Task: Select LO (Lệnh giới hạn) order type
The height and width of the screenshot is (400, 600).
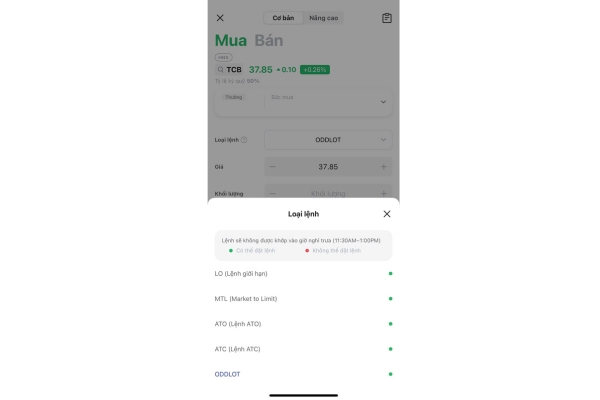Action: pyautogui.click(x=241, y=273)
